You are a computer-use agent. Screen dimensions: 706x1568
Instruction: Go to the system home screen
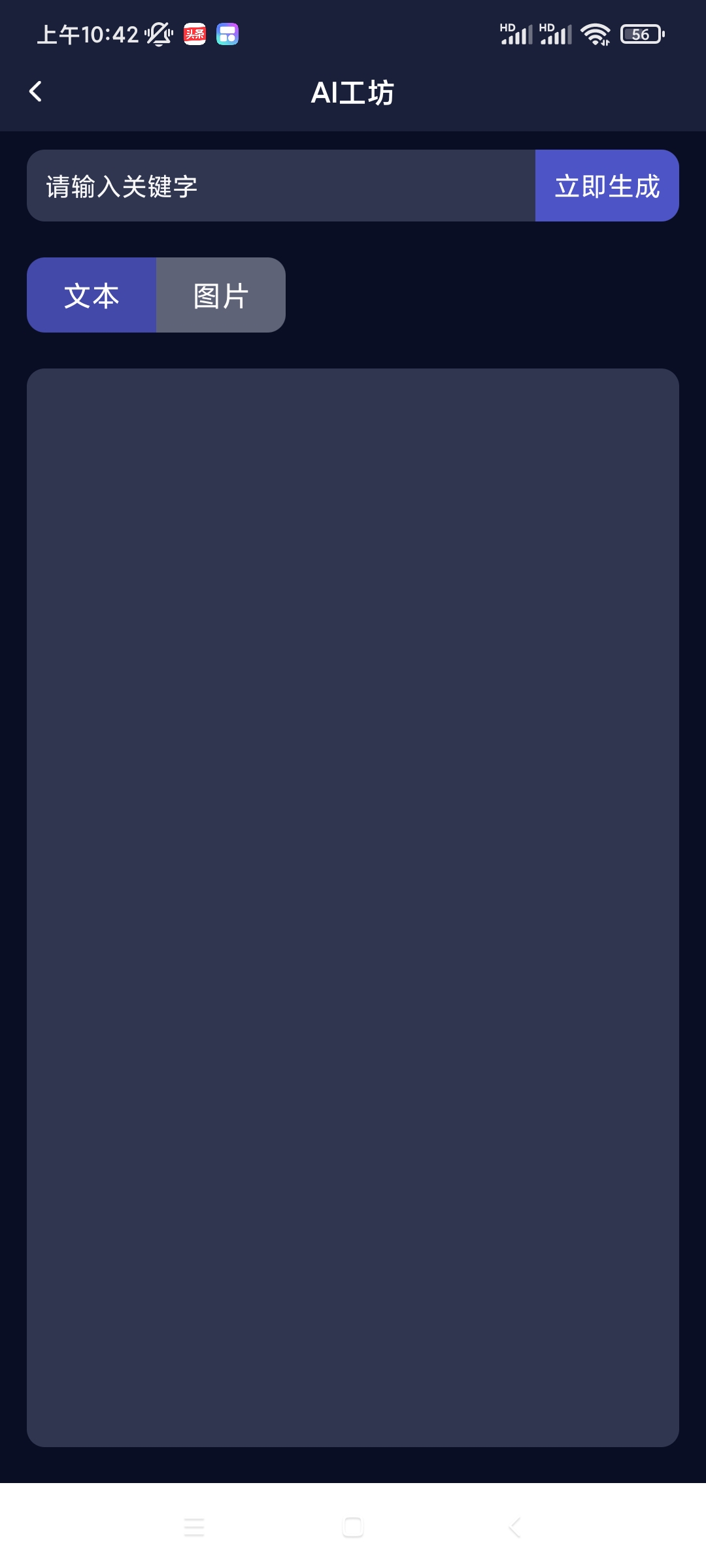[x=353, y=1527]
